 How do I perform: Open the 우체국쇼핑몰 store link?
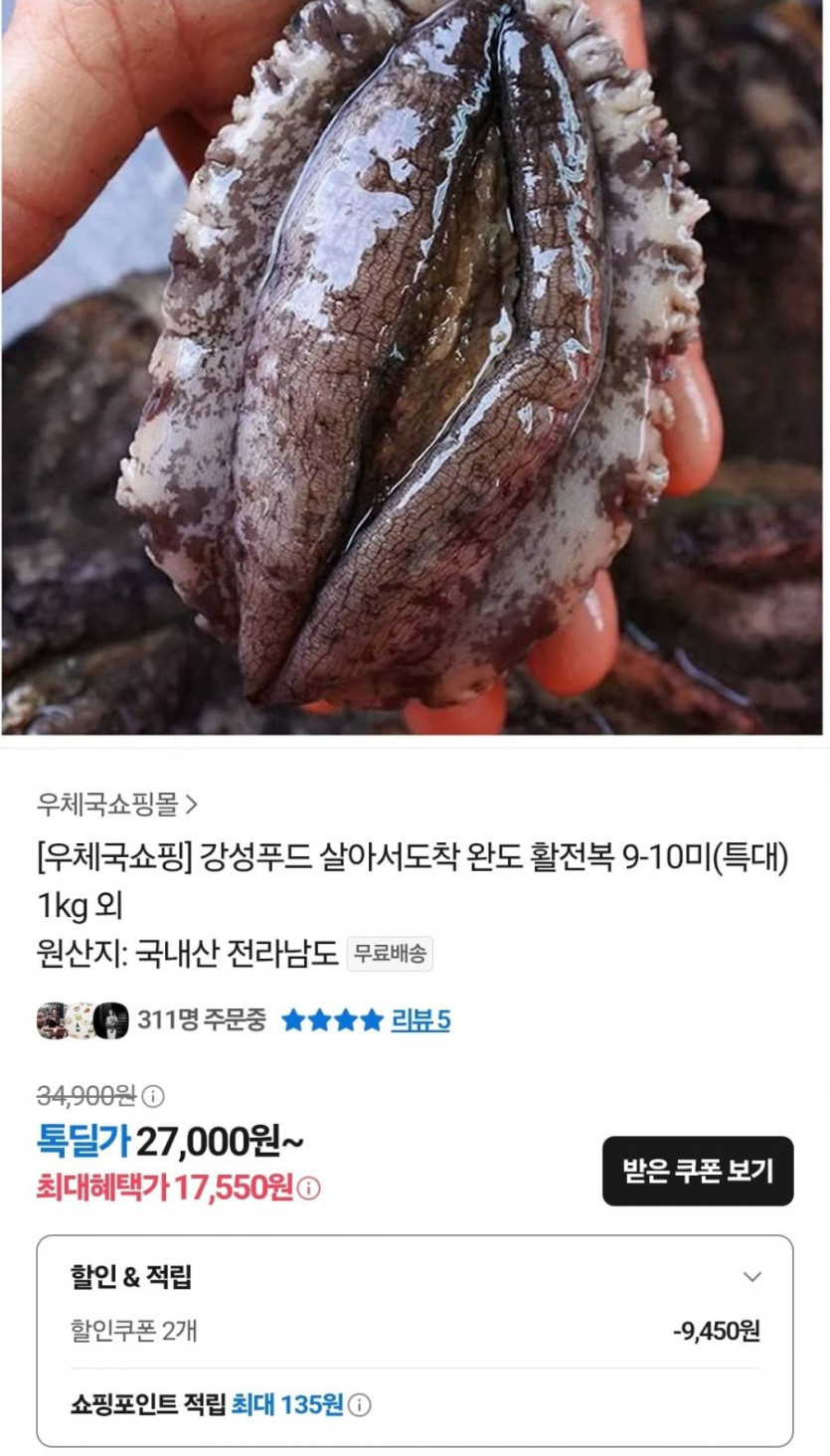[117, 802]
